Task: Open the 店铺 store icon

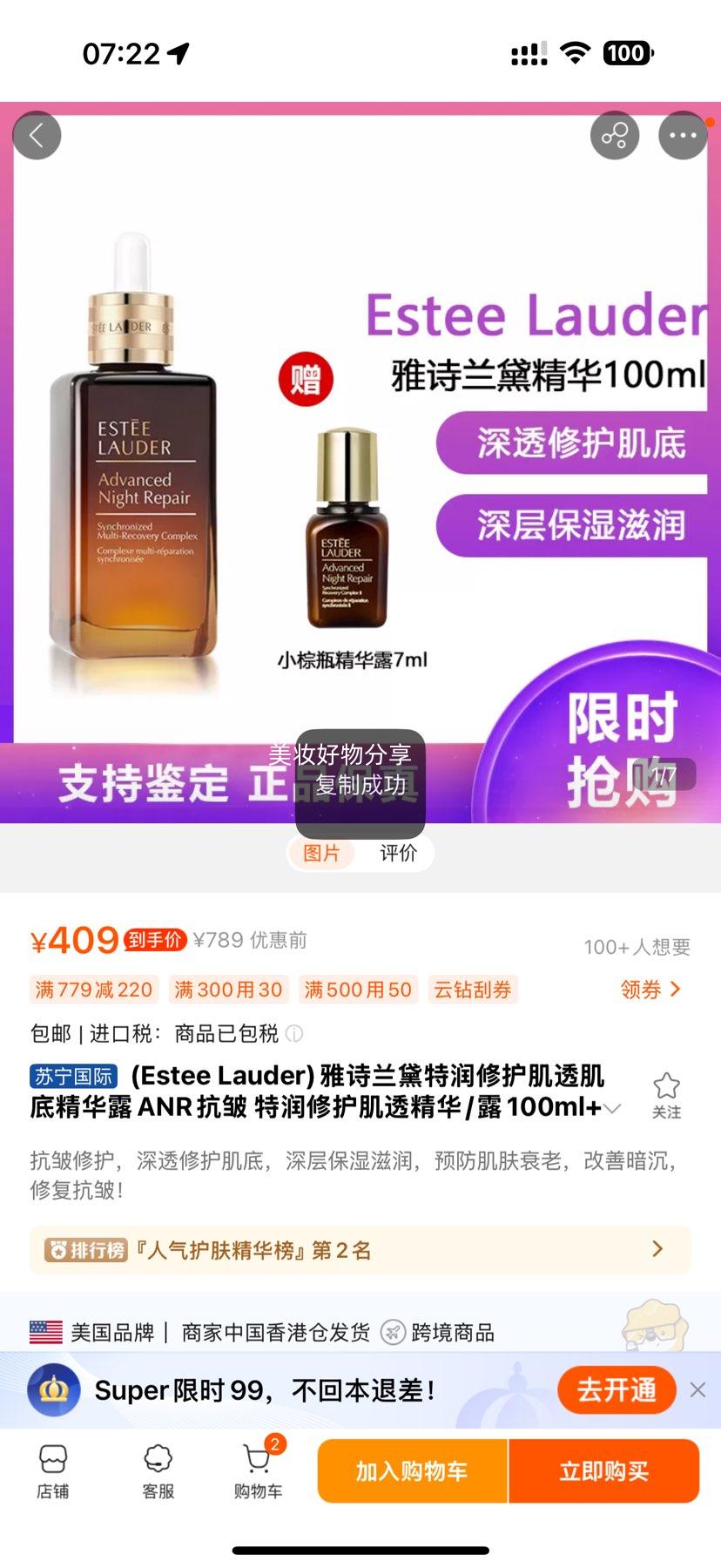Action: click(x=54, y=1472)
